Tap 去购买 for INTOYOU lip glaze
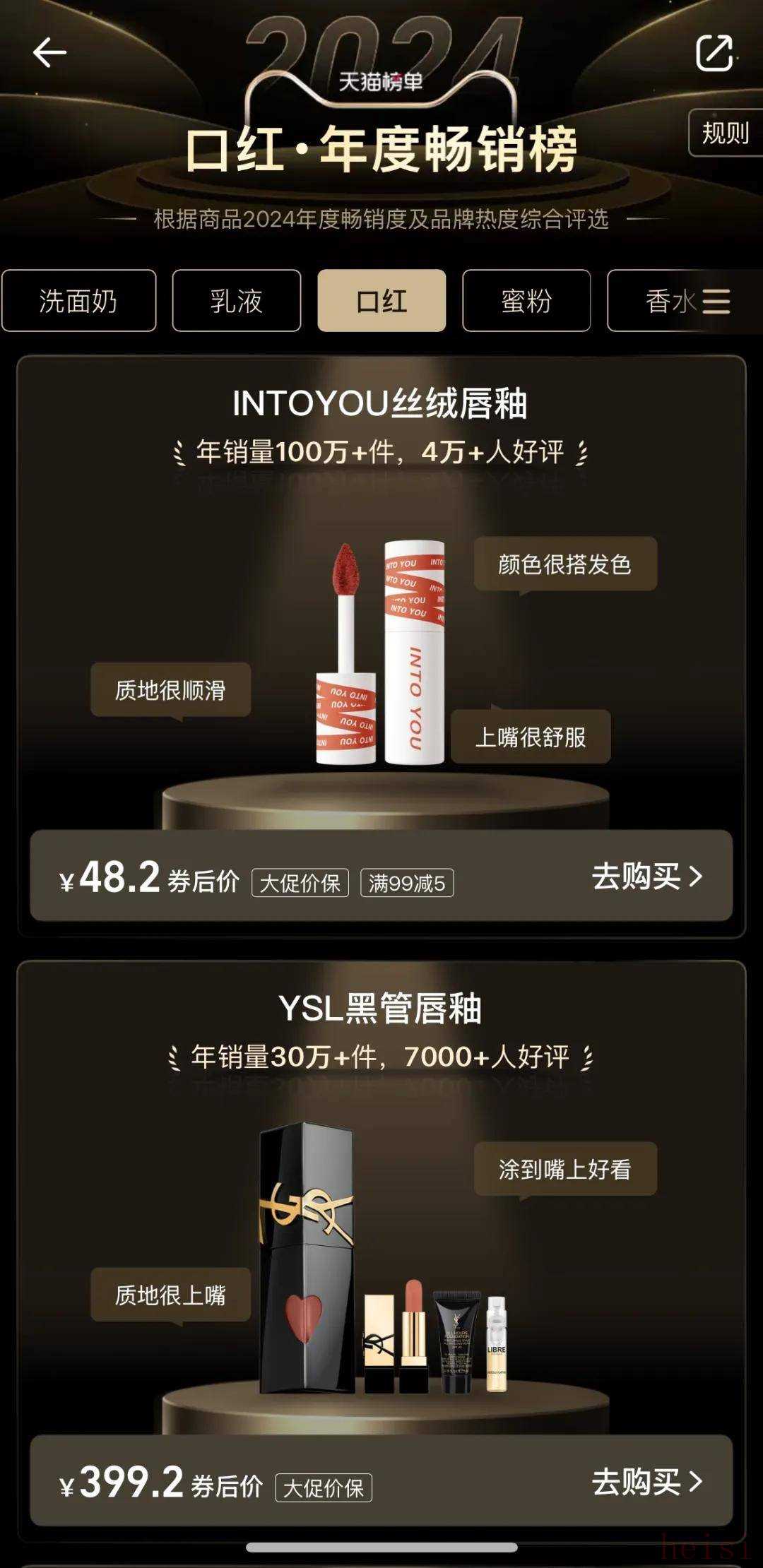763x1568 pixels. [x=646, y=877]
